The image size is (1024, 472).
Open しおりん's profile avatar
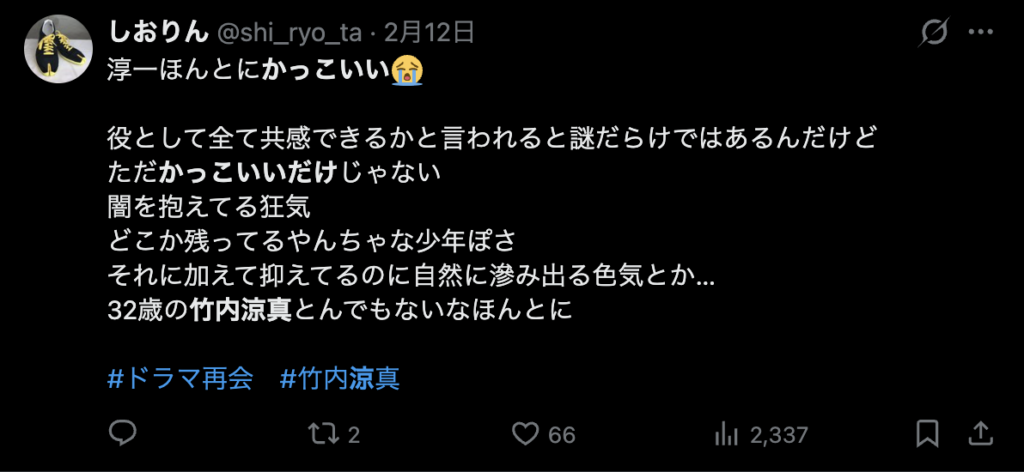(58, 48)
